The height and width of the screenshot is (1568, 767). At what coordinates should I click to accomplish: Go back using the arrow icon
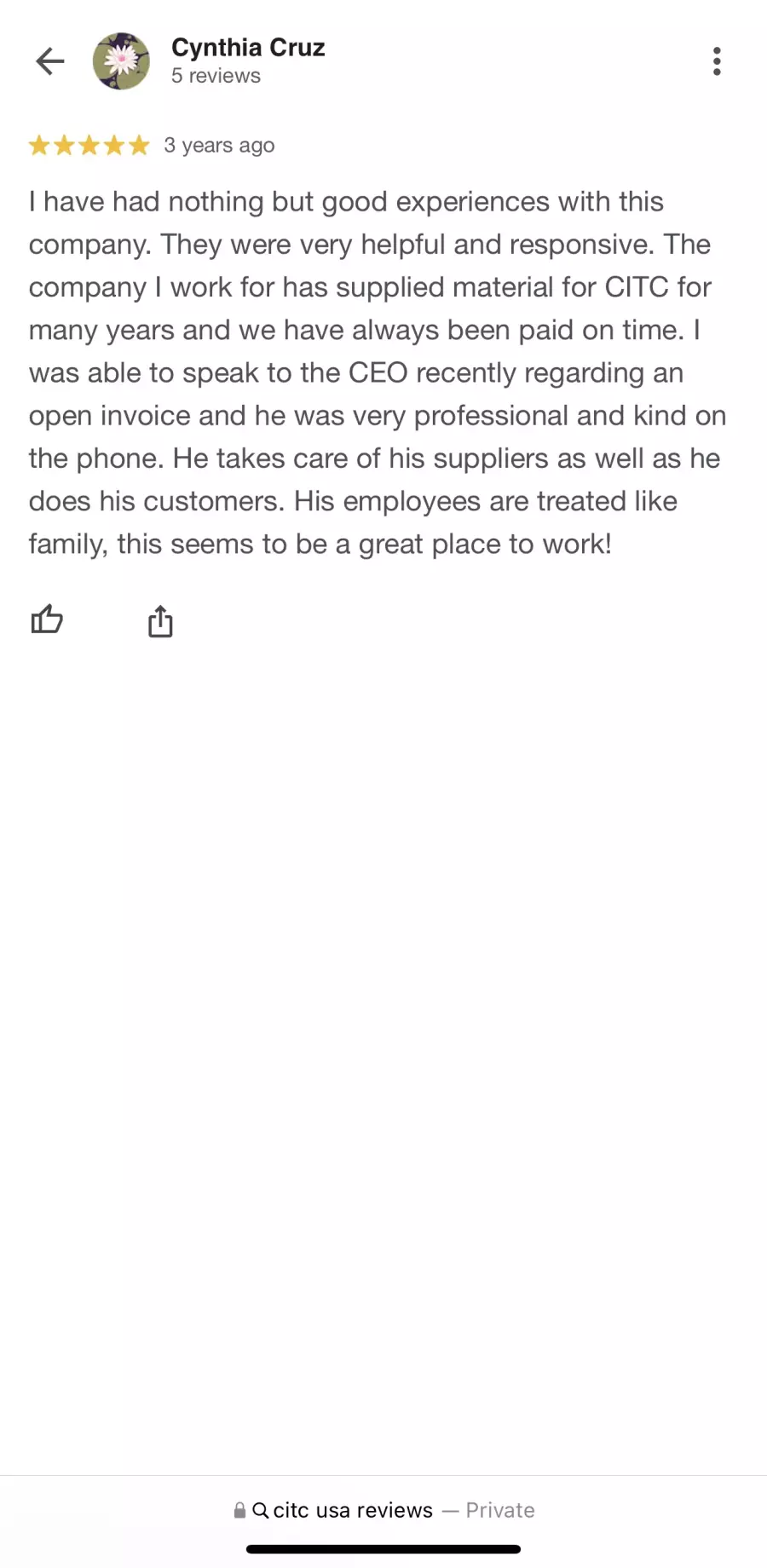coord(50,61)
